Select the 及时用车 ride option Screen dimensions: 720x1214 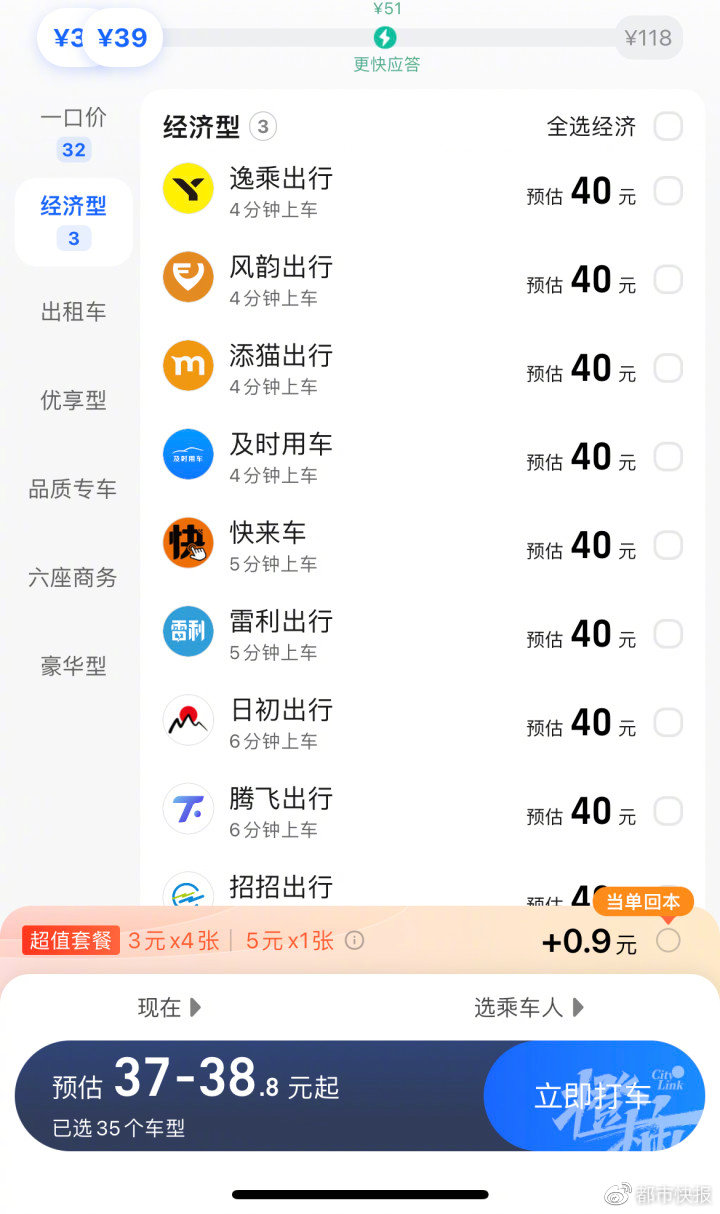(668, 457)
